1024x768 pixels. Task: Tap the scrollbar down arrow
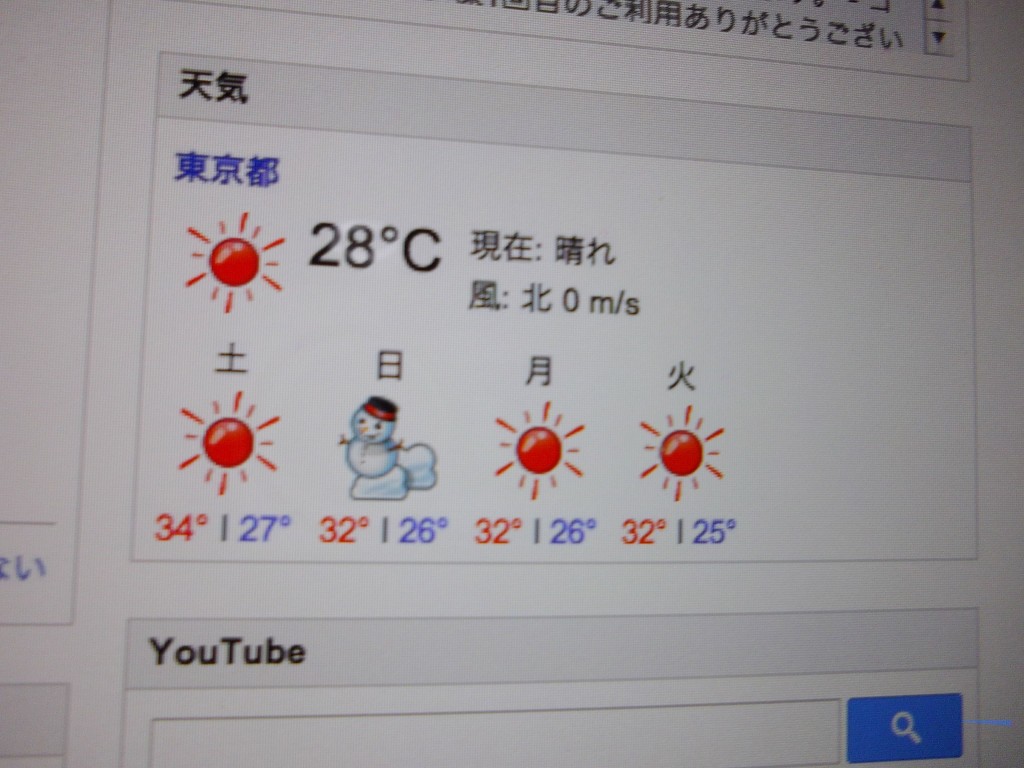point(938,38)
